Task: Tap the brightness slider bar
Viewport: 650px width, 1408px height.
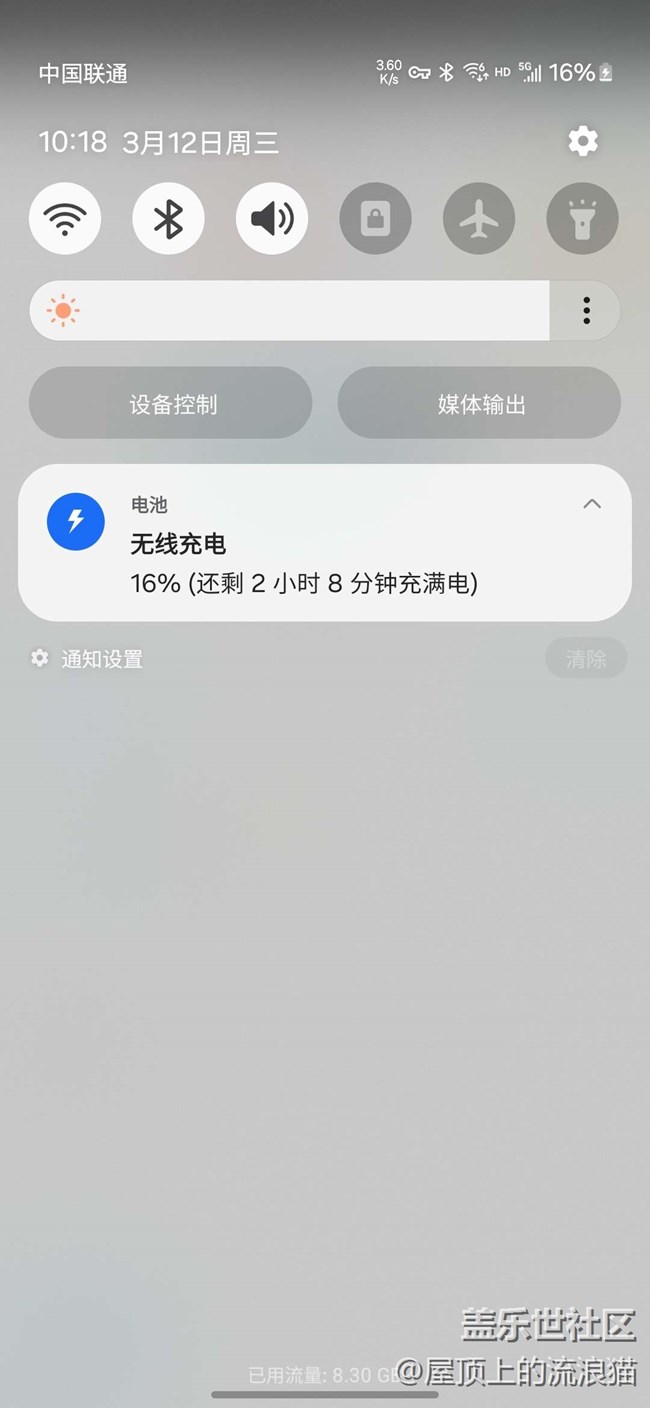Action: pos(290,311)
